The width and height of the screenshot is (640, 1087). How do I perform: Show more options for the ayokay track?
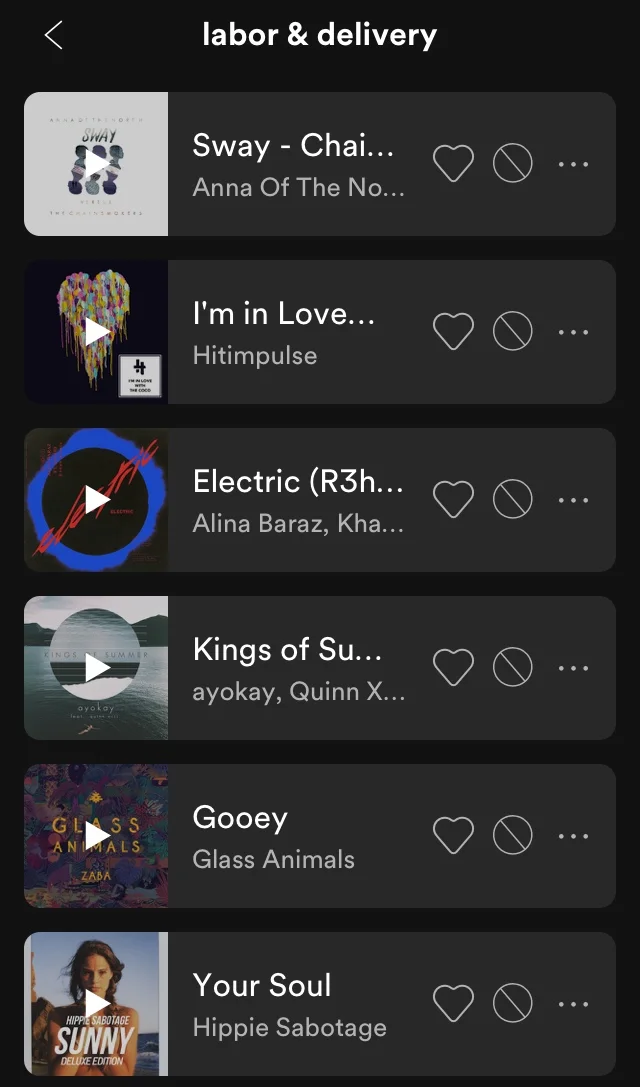(x=573, y=668)
